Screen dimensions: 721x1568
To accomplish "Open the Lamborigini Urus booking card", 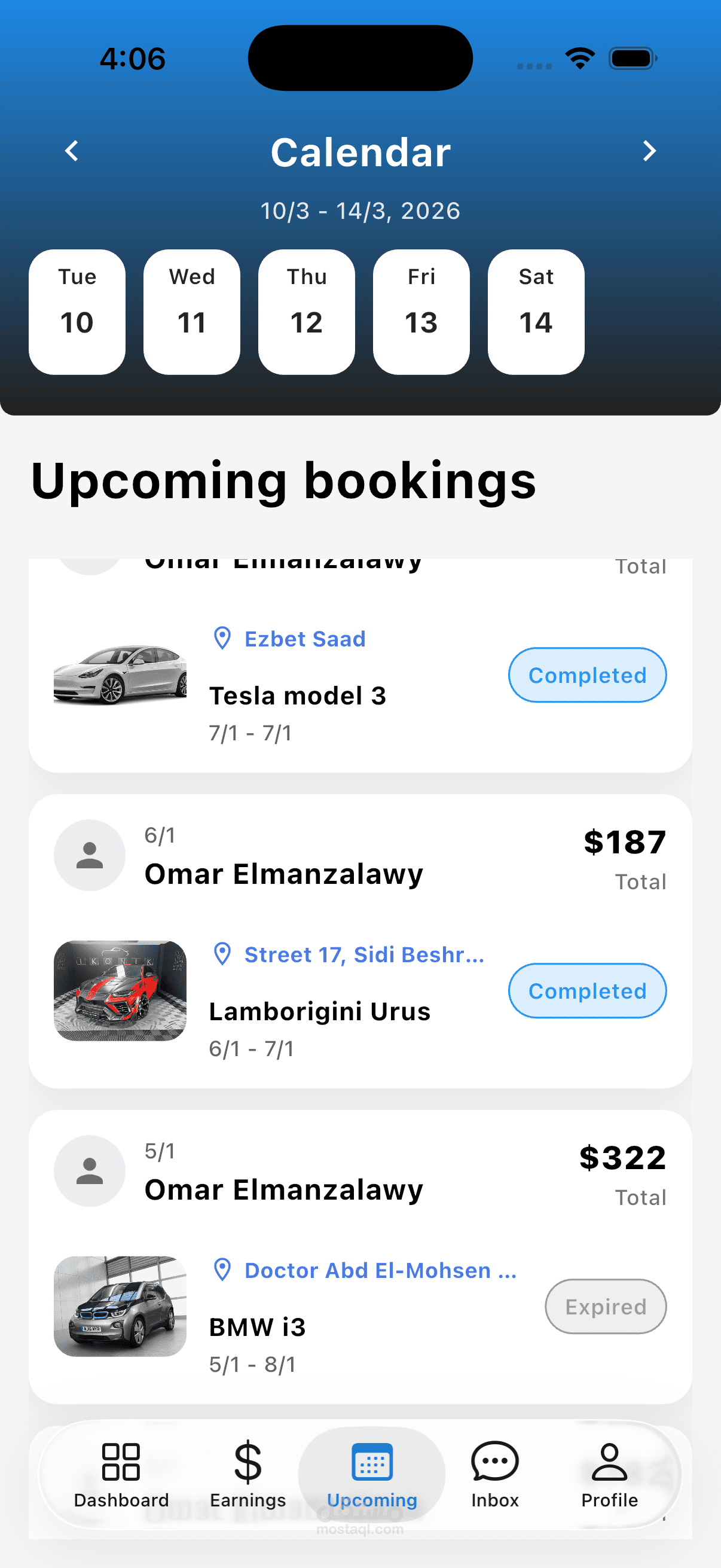I will 319,1012.
